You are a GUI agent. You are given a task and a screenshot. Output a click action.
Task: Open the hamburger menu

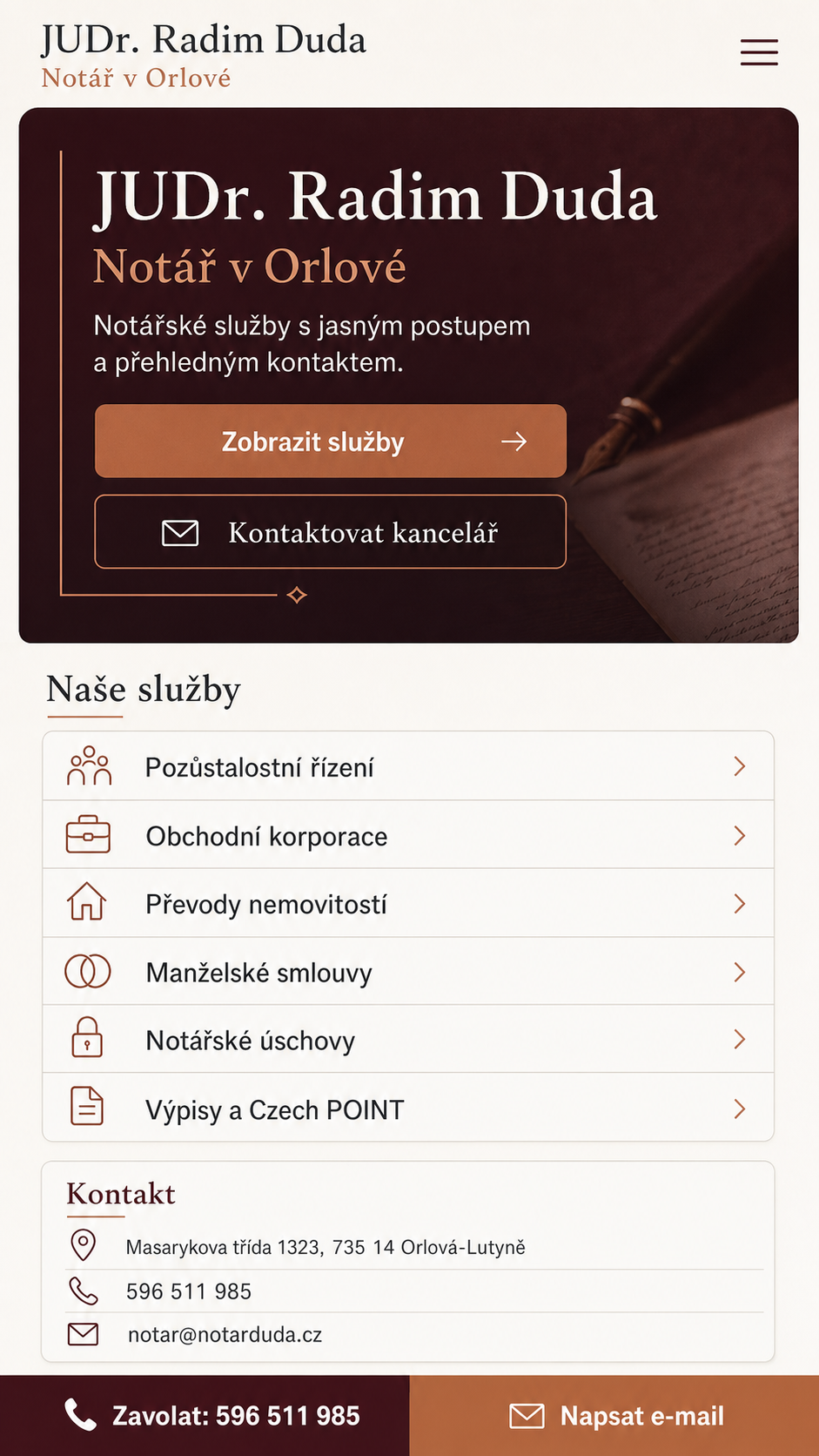(759, 52)
